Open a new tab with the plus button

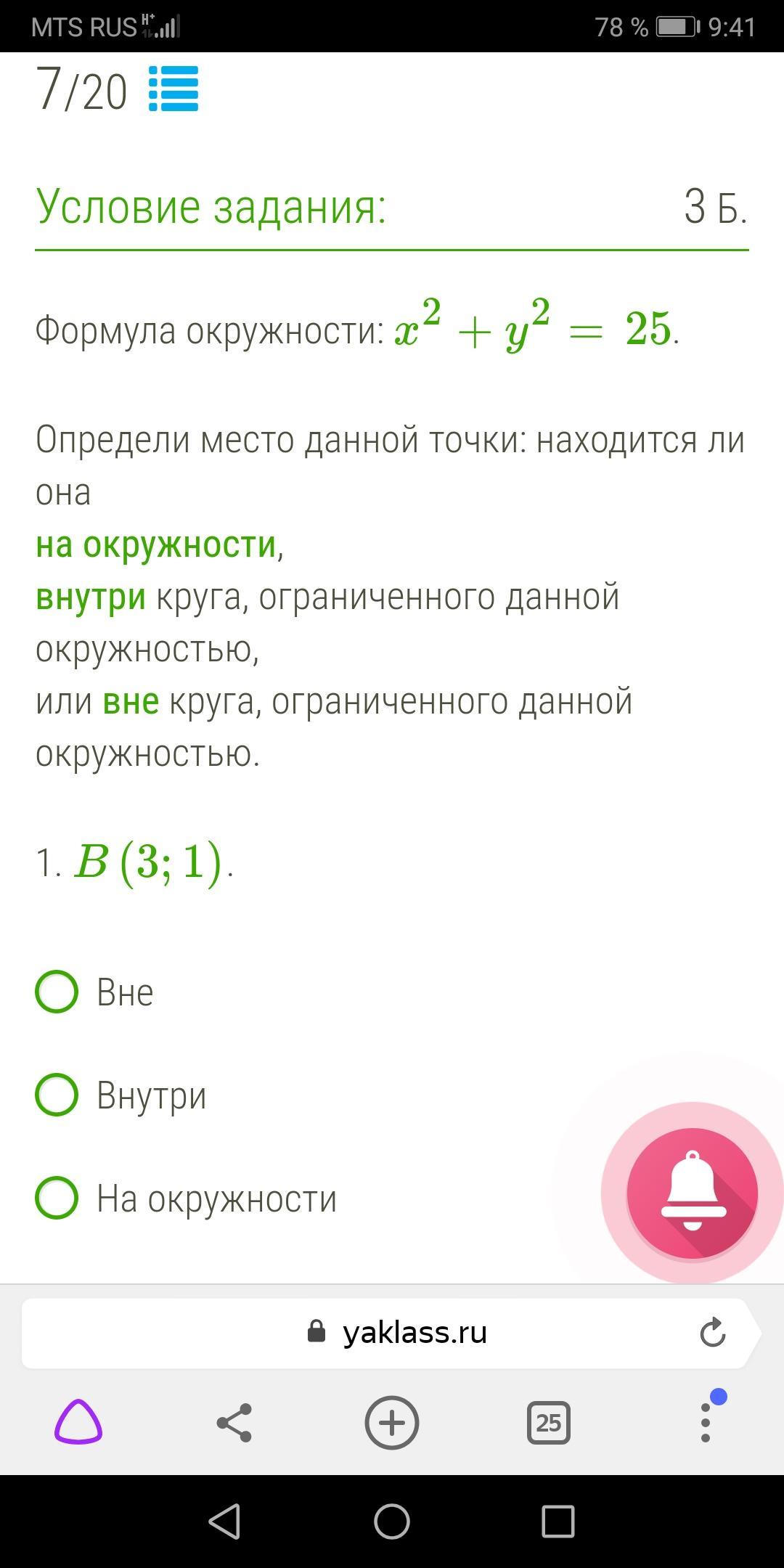pos(392,1422)
